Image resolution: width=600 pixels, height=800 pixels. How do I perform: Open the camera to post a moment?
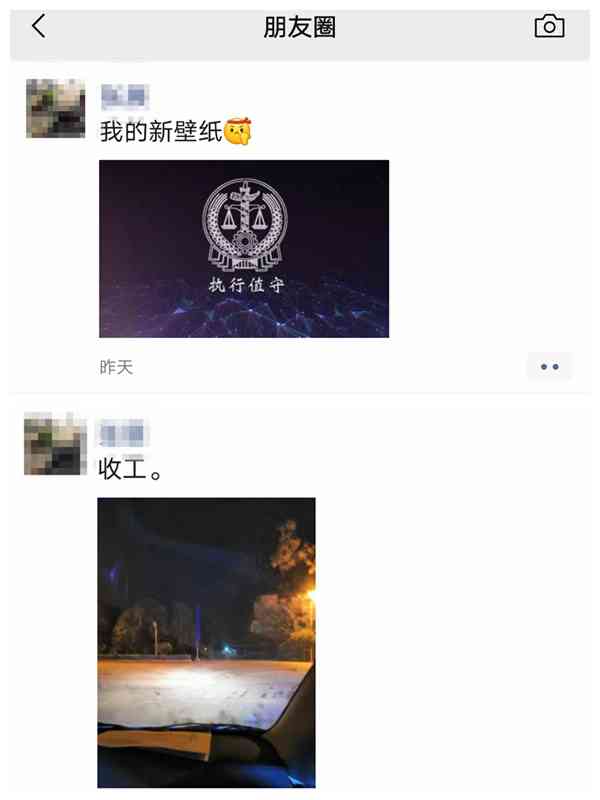[549, 27]
